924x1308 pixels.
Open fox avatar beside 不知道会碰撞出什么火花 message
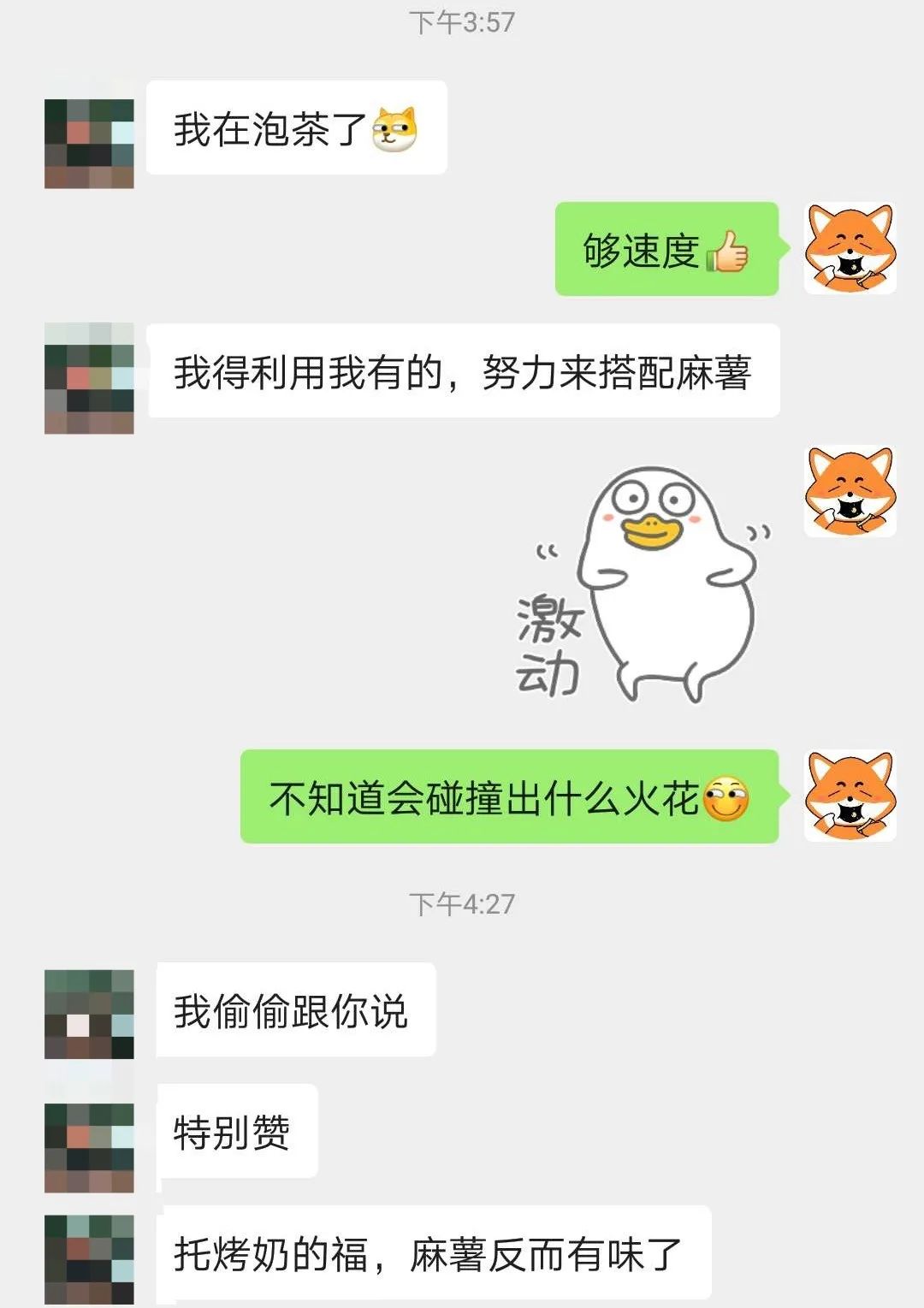pos(850,796)
